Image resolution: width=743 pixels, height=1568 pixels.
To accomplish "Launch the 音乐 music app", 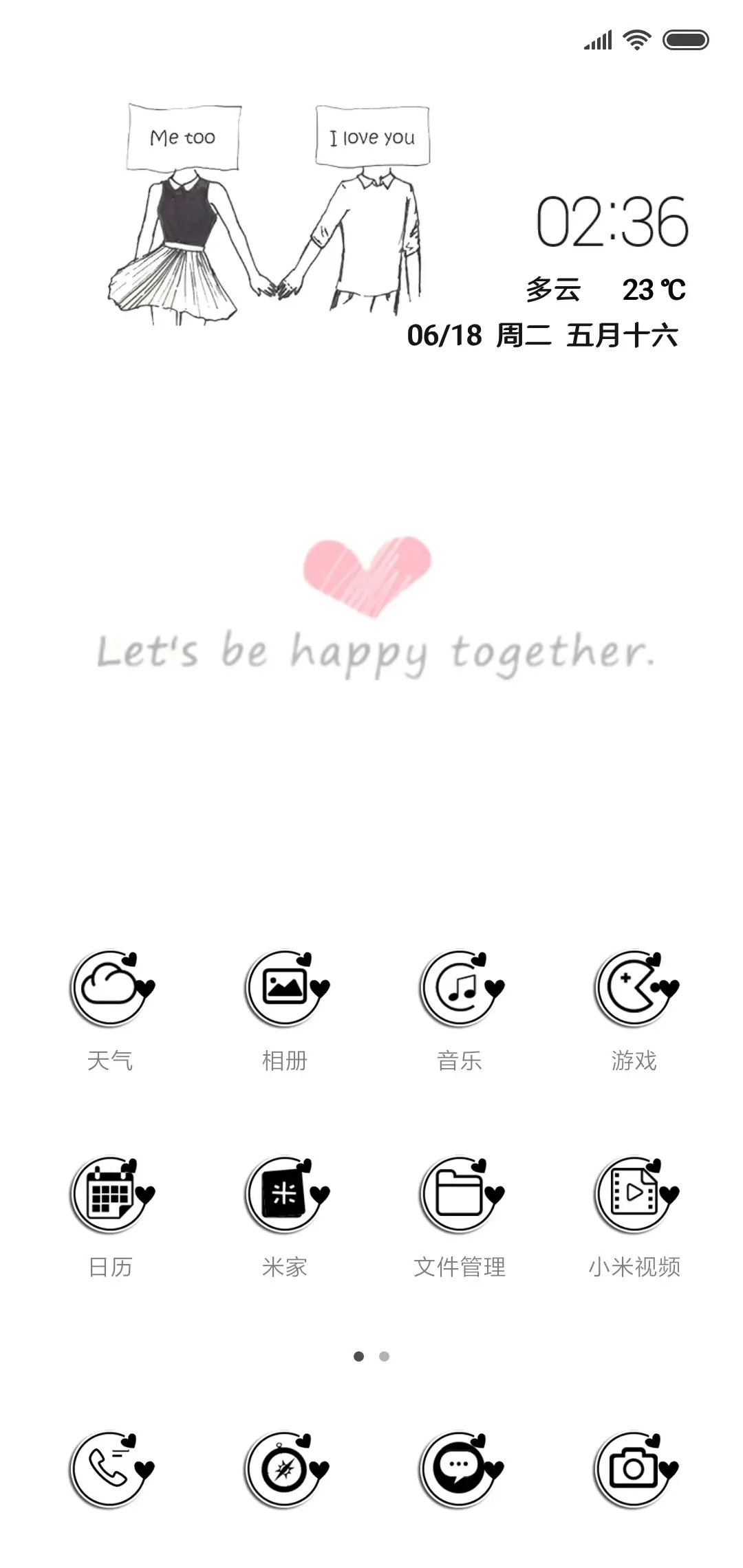I will [460, 989].
